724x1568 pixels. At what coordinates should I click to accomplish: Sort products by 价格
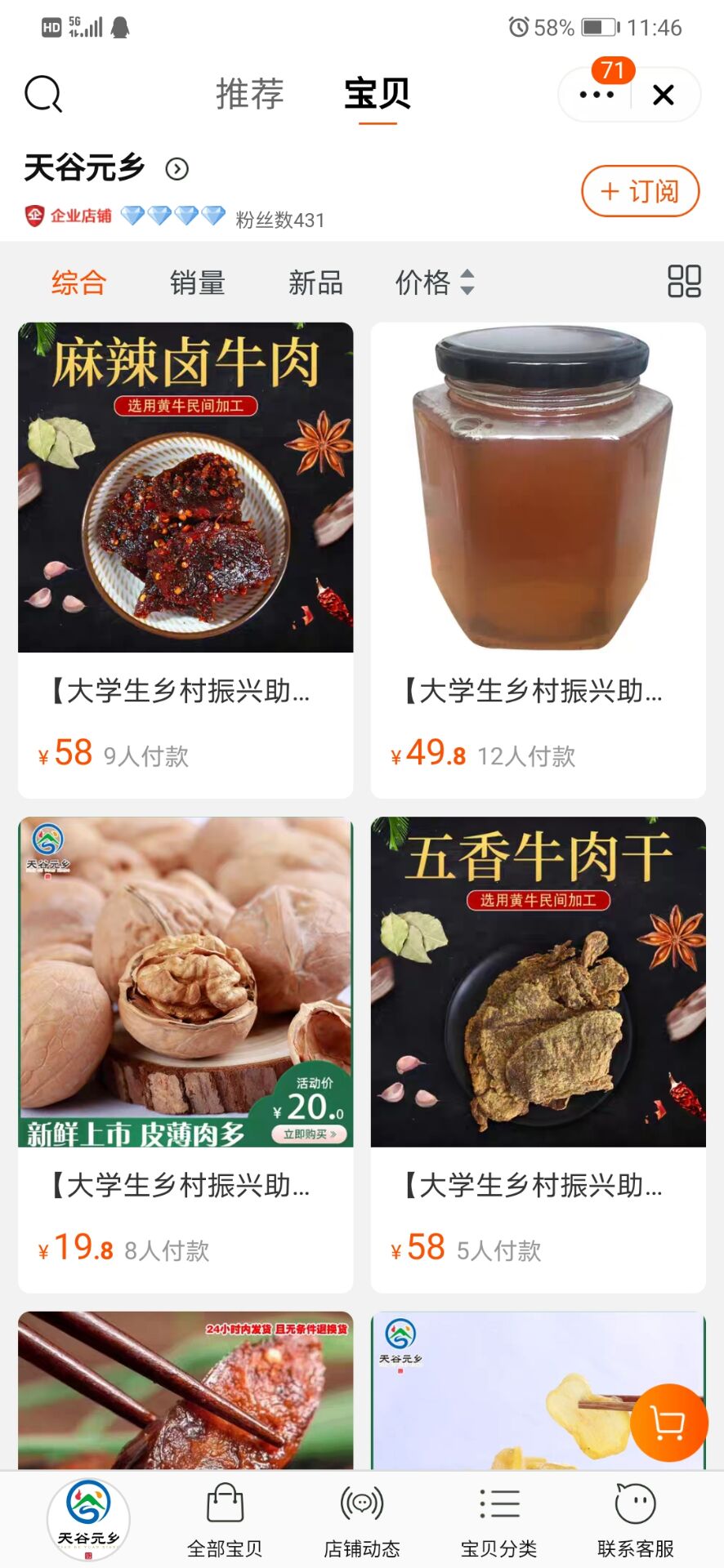tap(433, 283)
